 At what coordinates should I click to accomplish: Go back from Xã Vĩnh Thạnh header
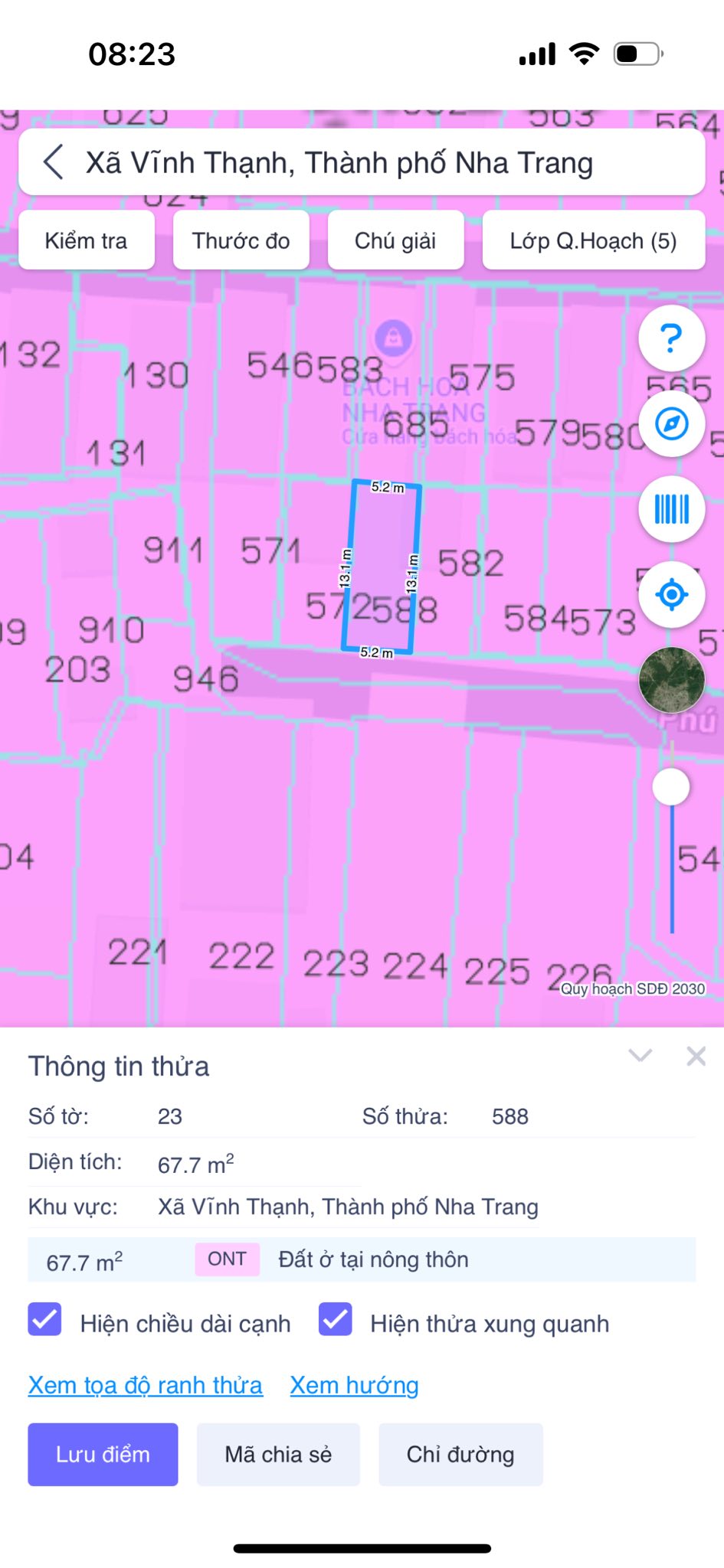[x=53, y=162]
